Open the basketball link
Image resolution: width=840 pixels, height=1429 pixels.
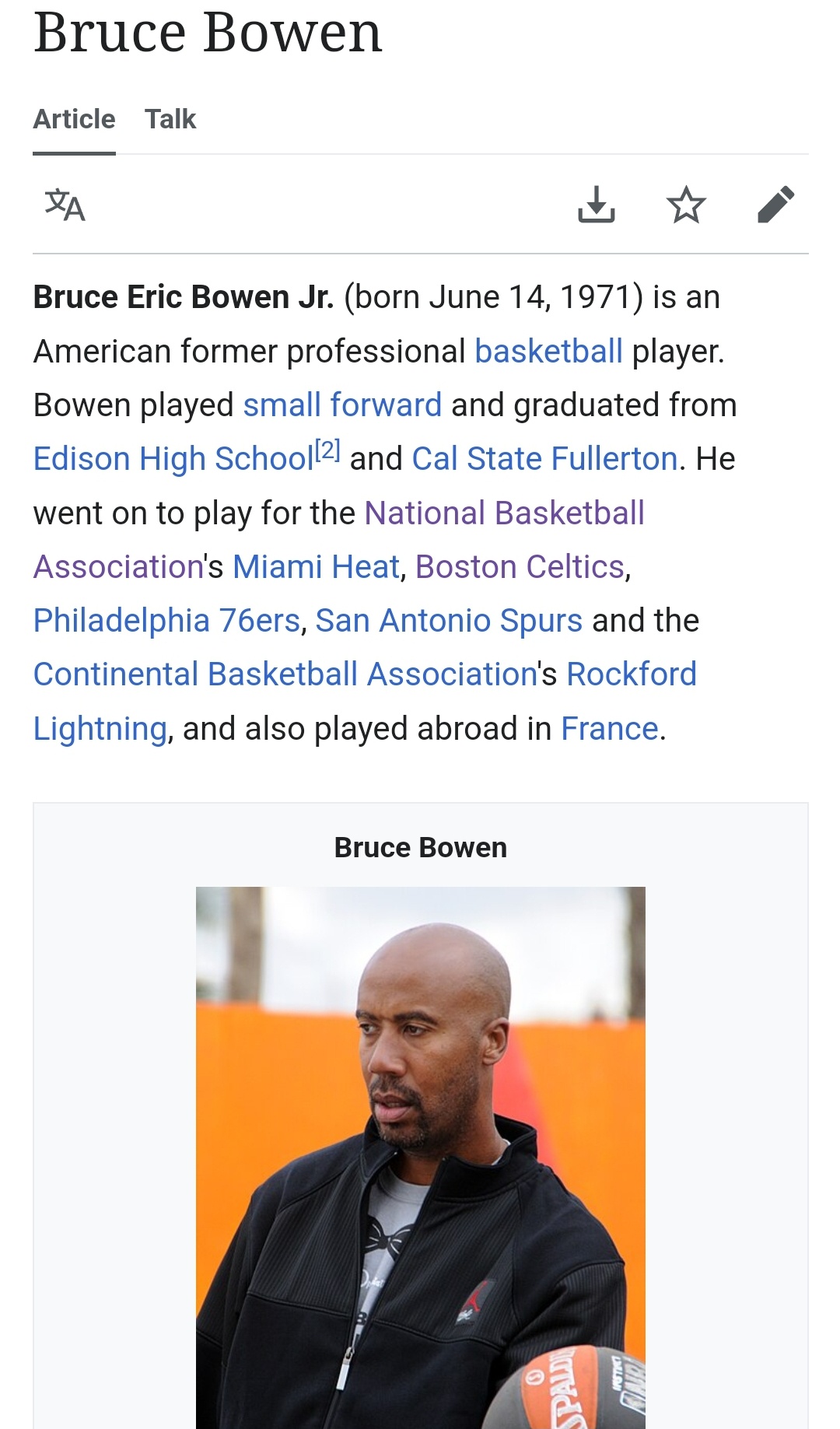tap(548, 352)
